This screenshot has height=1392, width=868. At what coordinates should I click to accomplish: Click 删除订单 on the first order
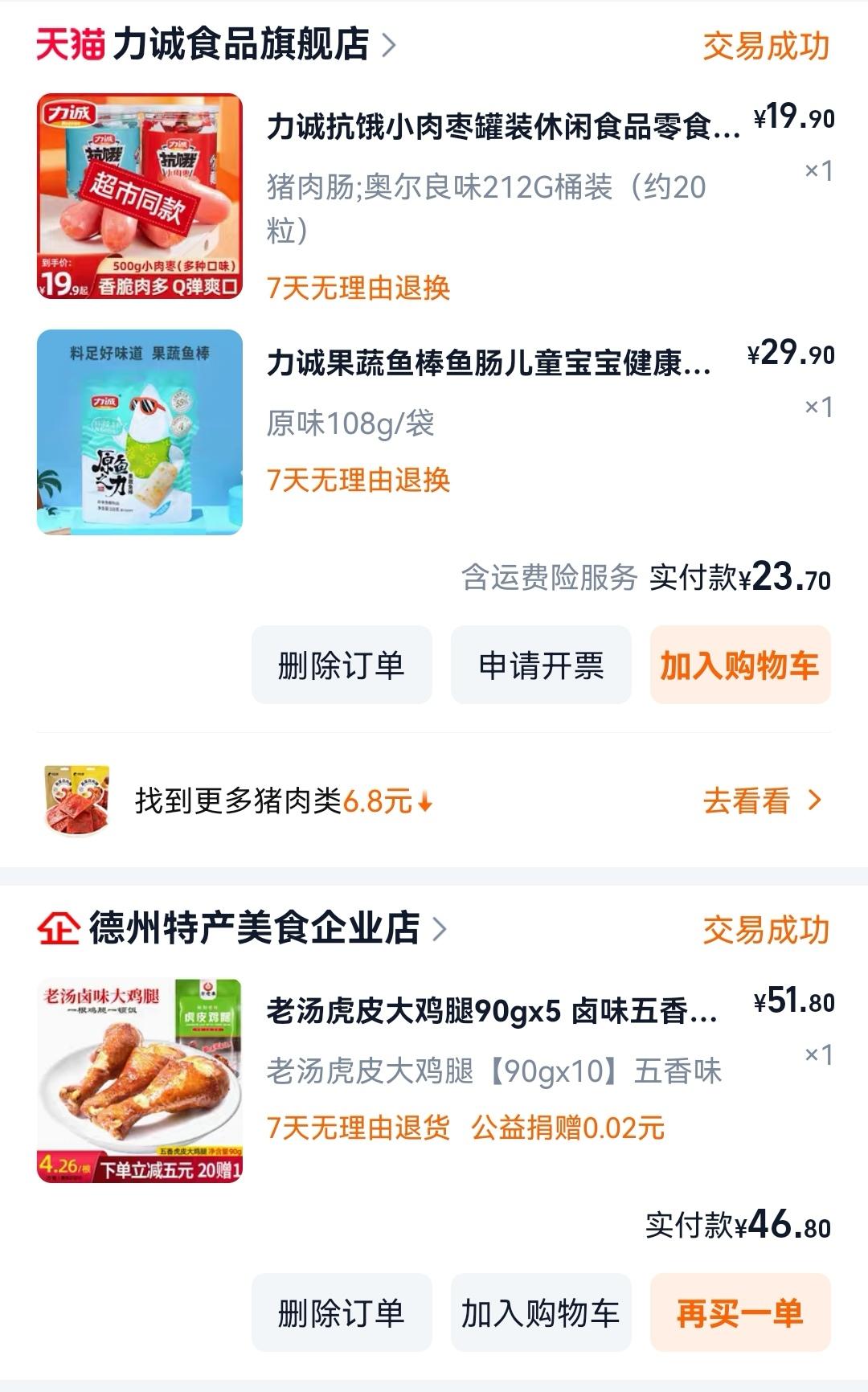341,665
